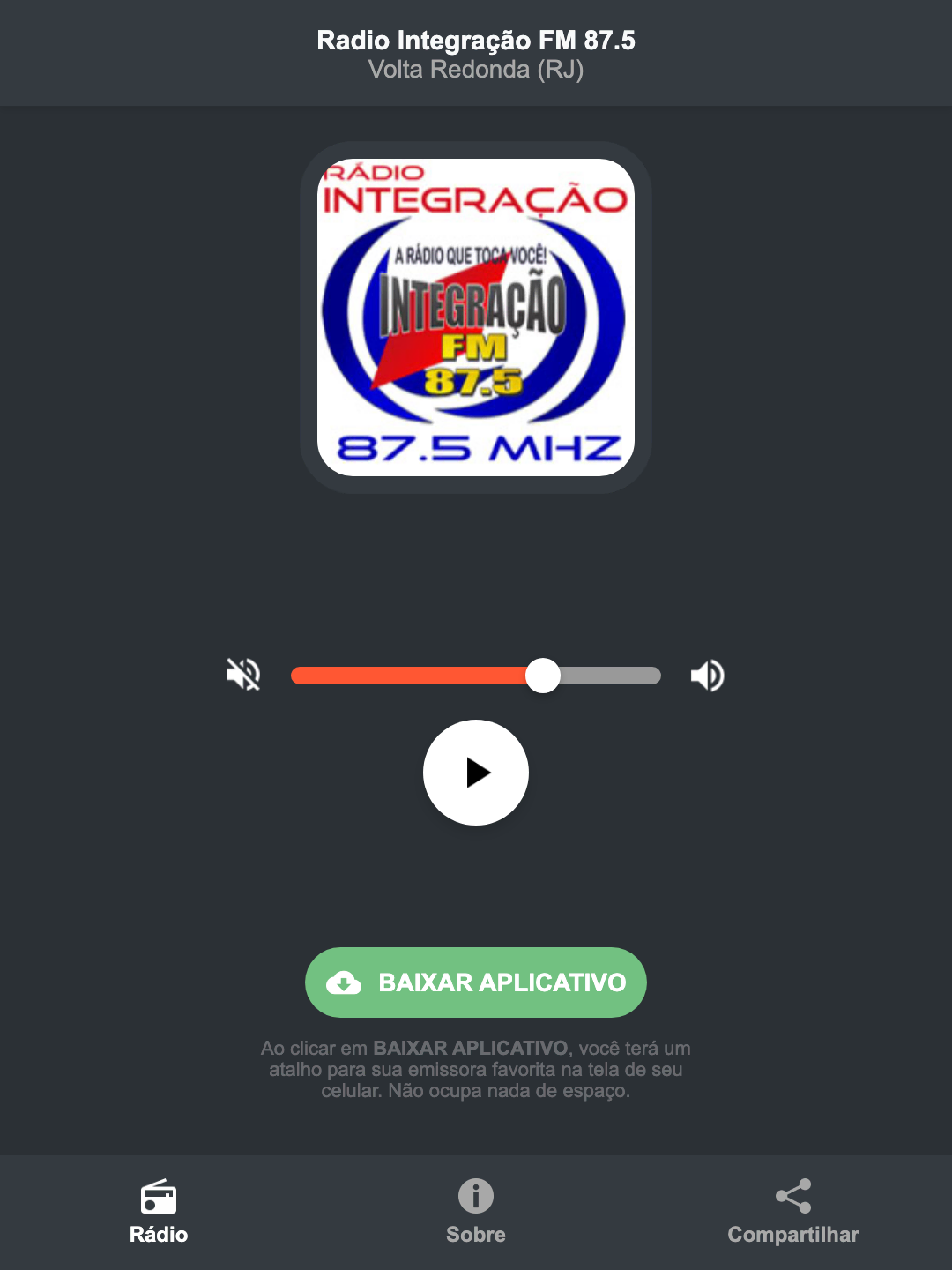Screen dimensions: 952x1270
Task: Click the Radio Integração station logo
Action: point(476,311)
